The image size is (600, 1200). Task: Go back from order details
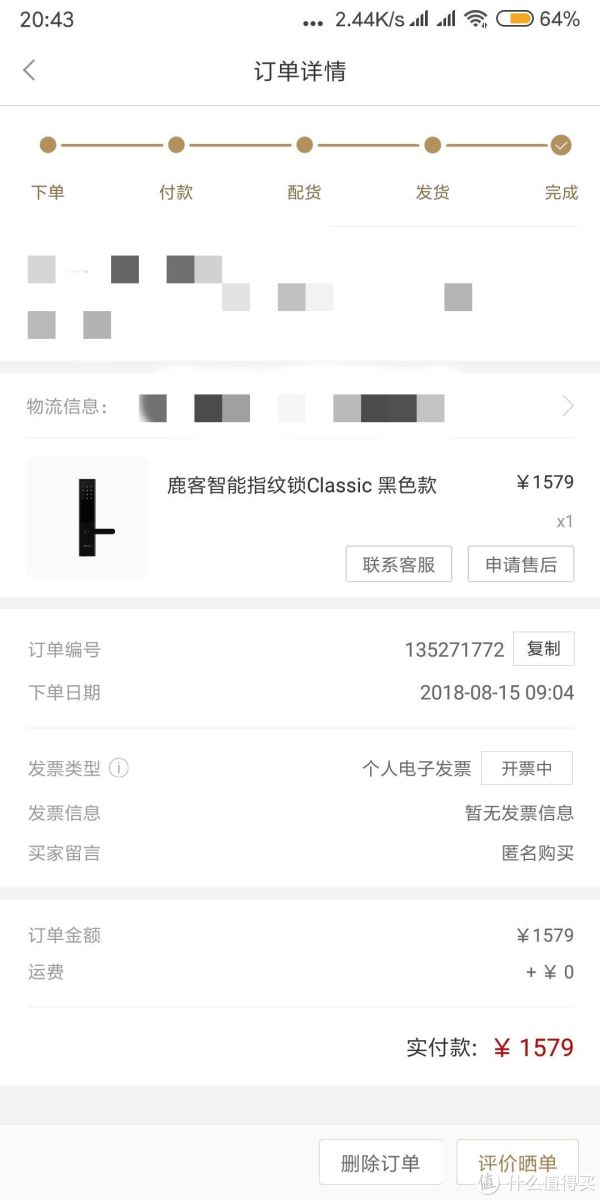pyautogui.click(x=29, y=70)
